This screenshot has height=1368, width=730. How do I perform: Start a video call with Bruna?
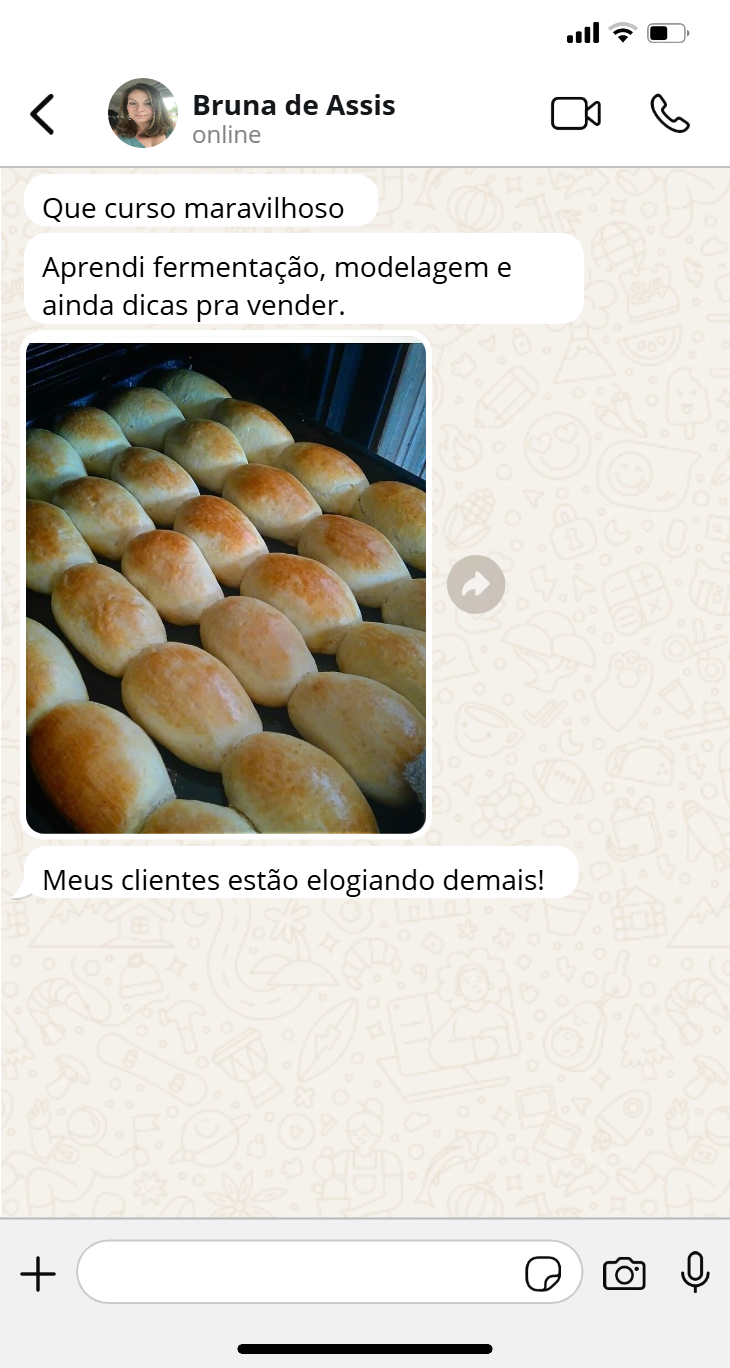click(576, 114)
